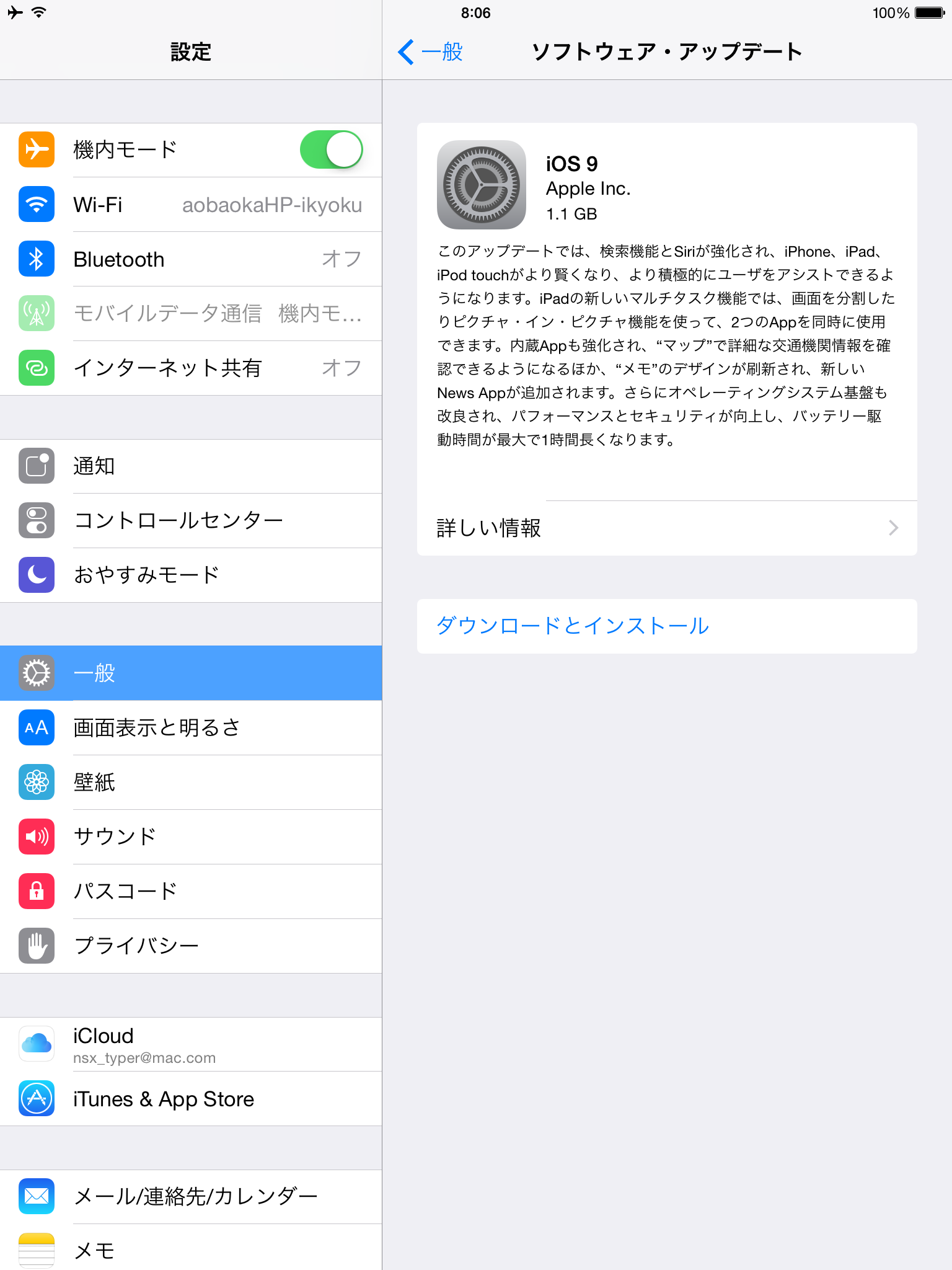The image size is (952, 1270).
Task: Open 画面表示と明るさ settings
Action: click(x=191, y=728)
